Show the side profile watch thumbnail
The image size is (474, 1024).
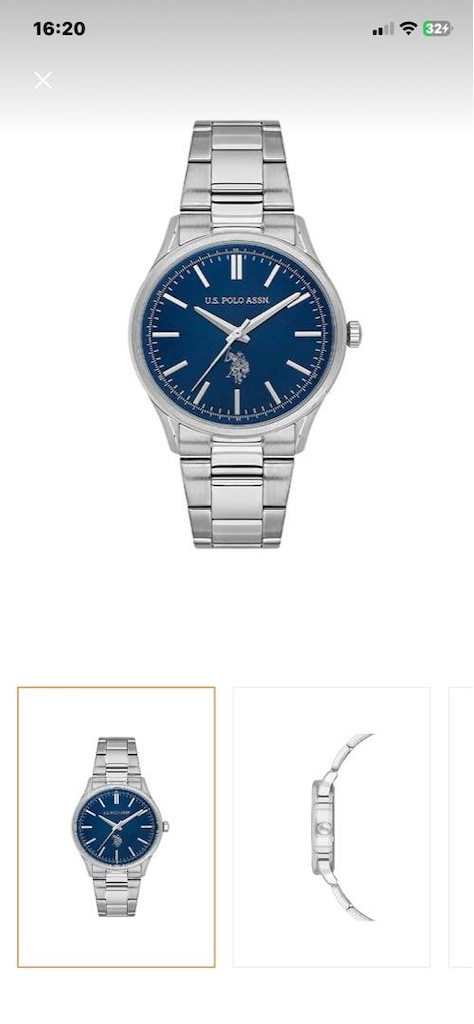pyautogui.click(x=332, y=827)
